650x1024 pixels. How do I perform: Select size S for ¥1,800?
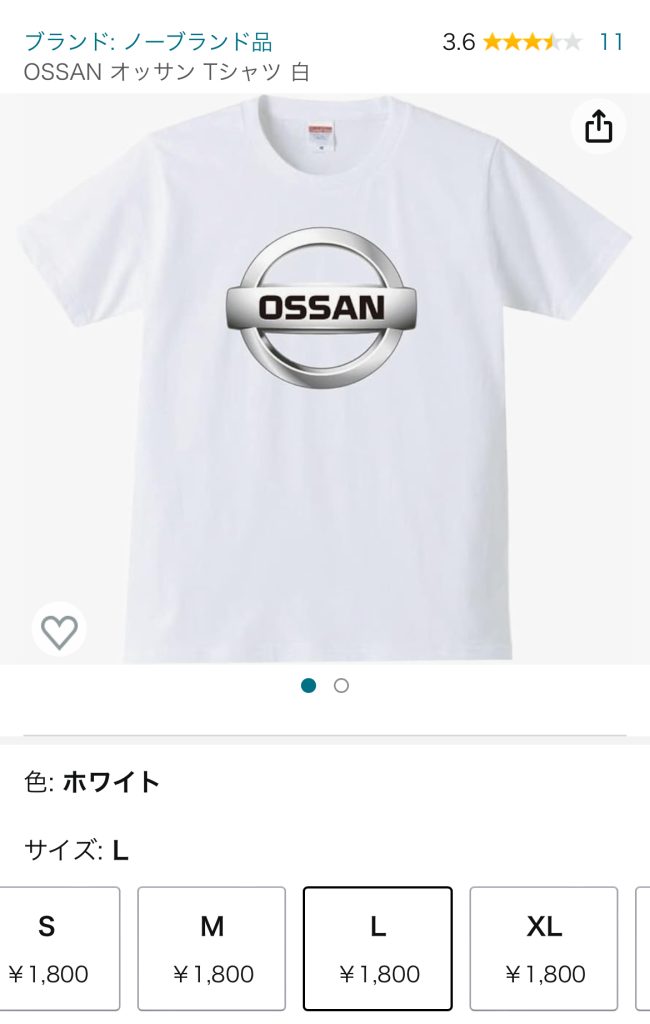48,948
